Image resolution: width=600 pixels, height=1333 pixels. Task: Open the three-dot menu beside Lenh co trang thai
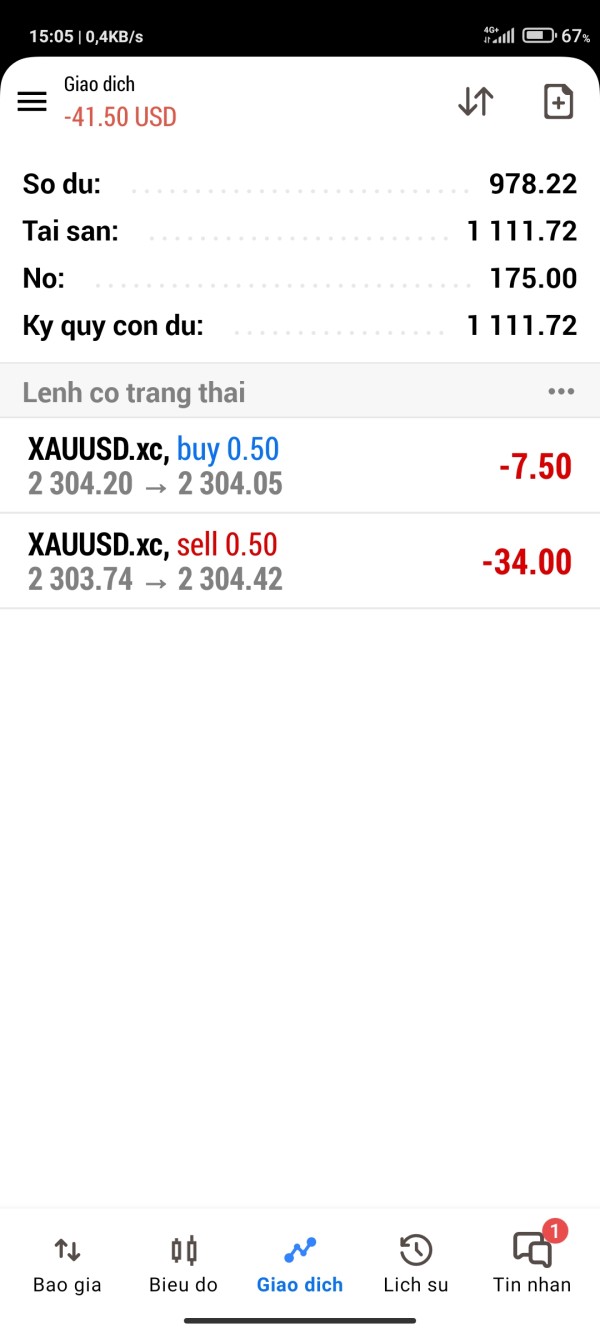pos(561,392)
